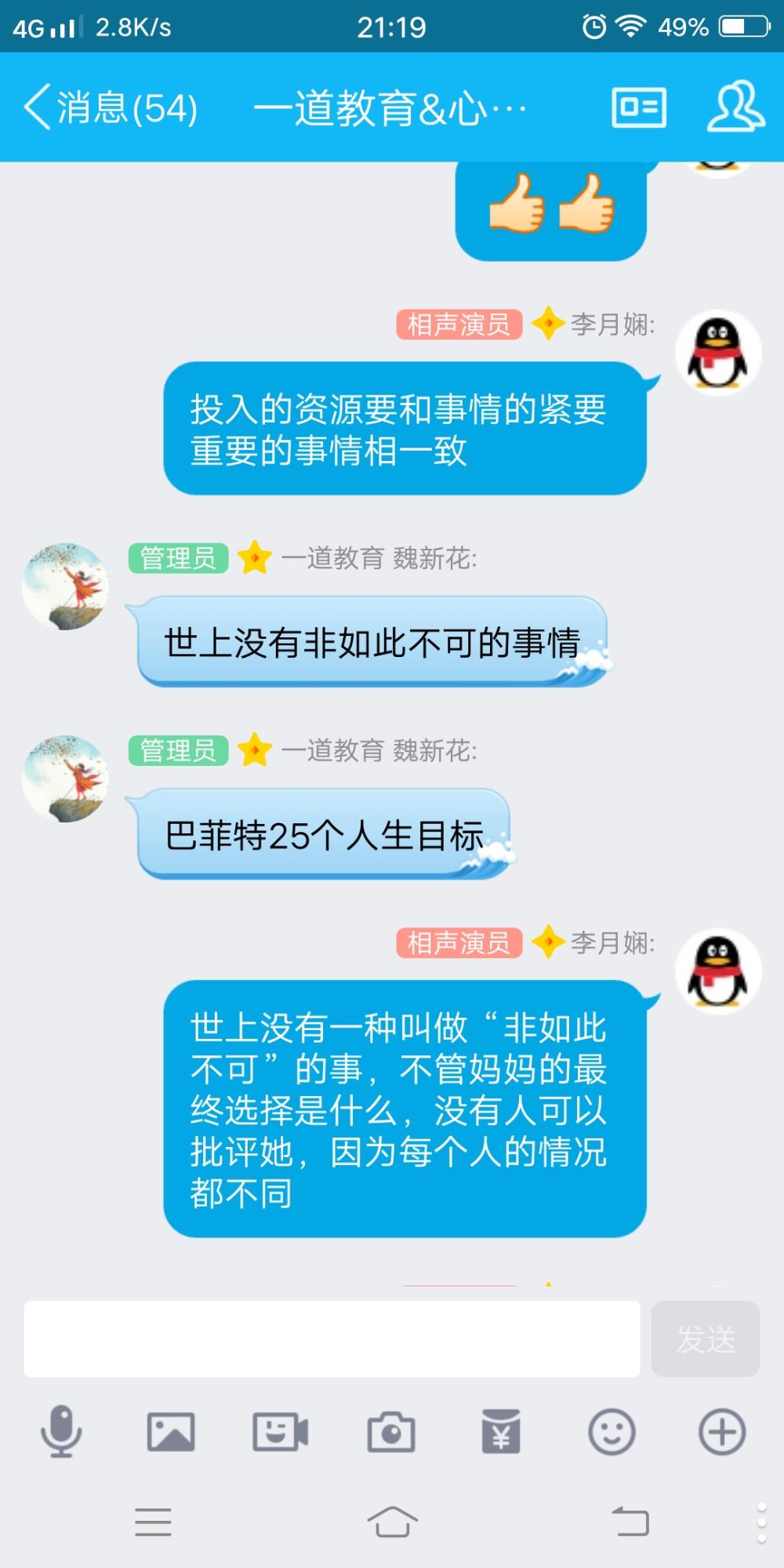The width and height of the screenshot is (784, 1568).
Task: Tap the 发送 send button
Action: tap(706, 1339)
